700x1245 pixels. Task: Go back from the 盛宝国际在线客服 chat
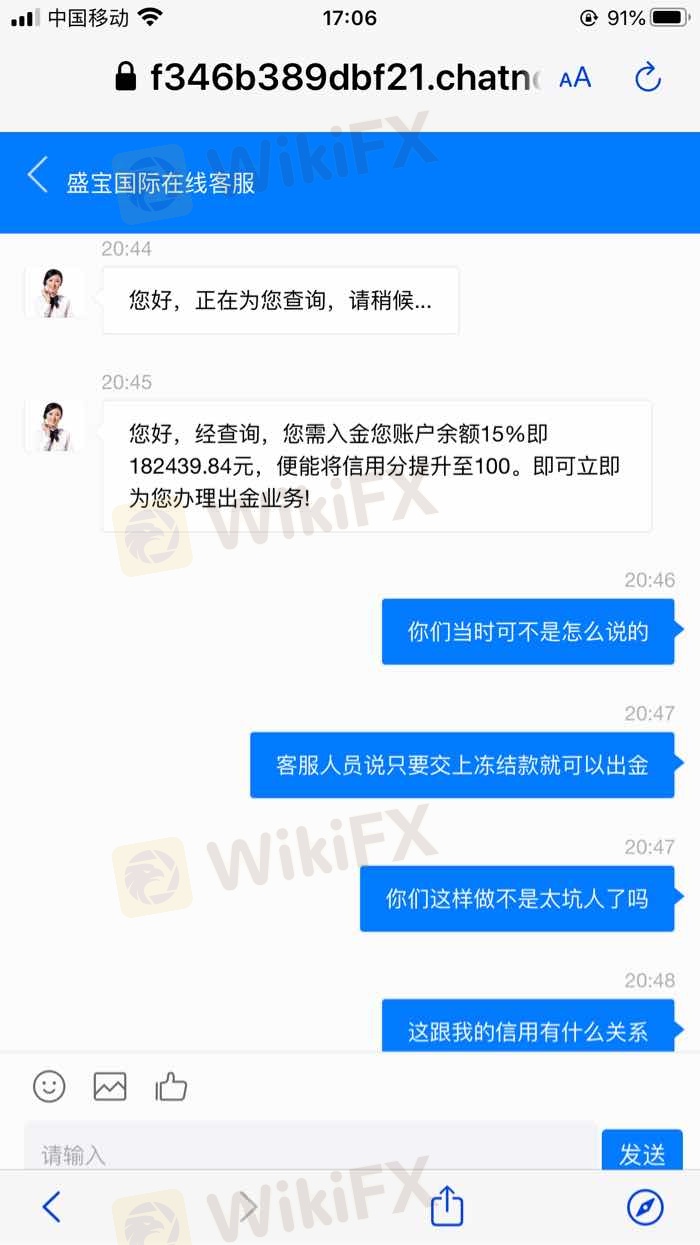pyautogui.click(x=38, y=176)
